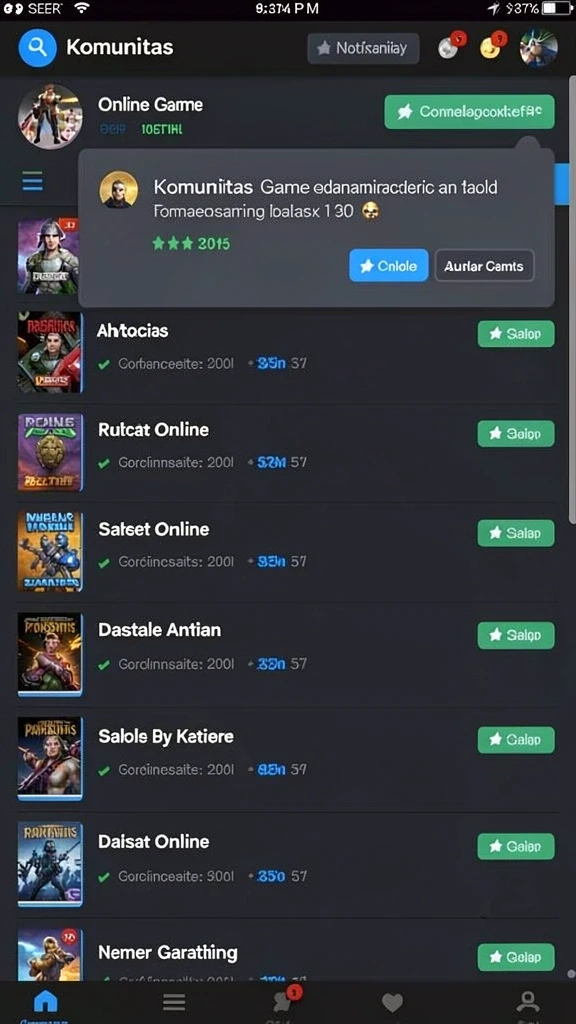The image size is (576, 1024).
Task: Open the profile avatar in the header
Action: coord(539,48)
